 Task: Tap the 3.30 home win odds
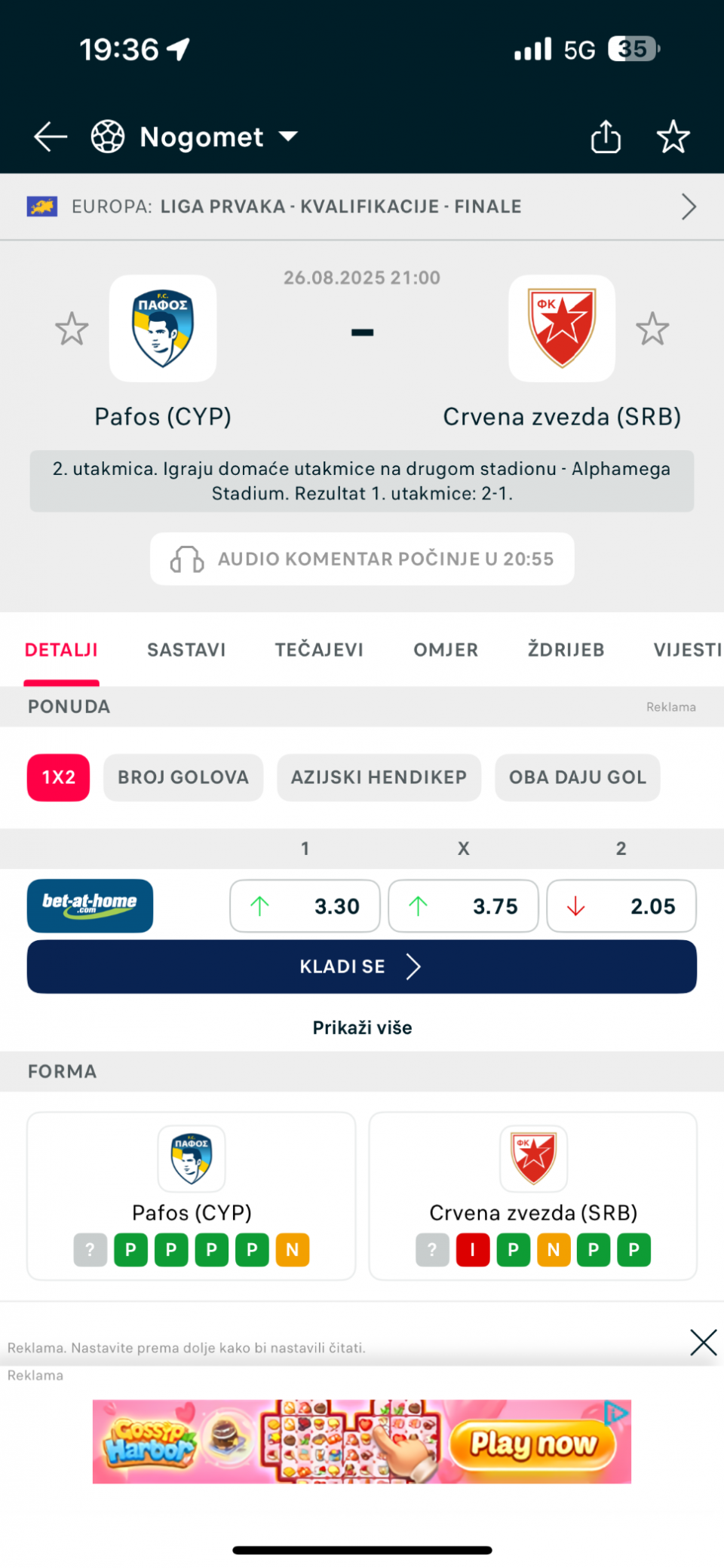[x=305, y=906]
